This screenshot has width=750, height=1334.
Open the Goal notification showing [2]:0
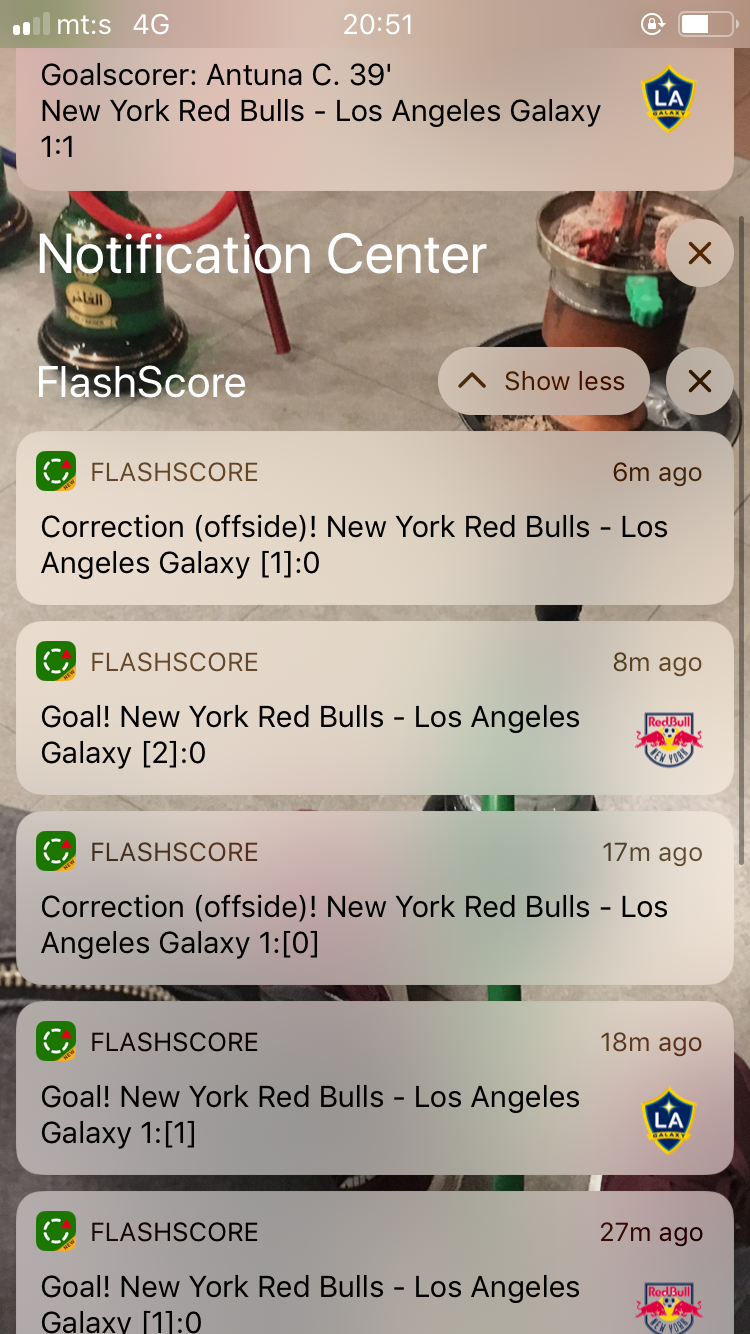point(375,708)
